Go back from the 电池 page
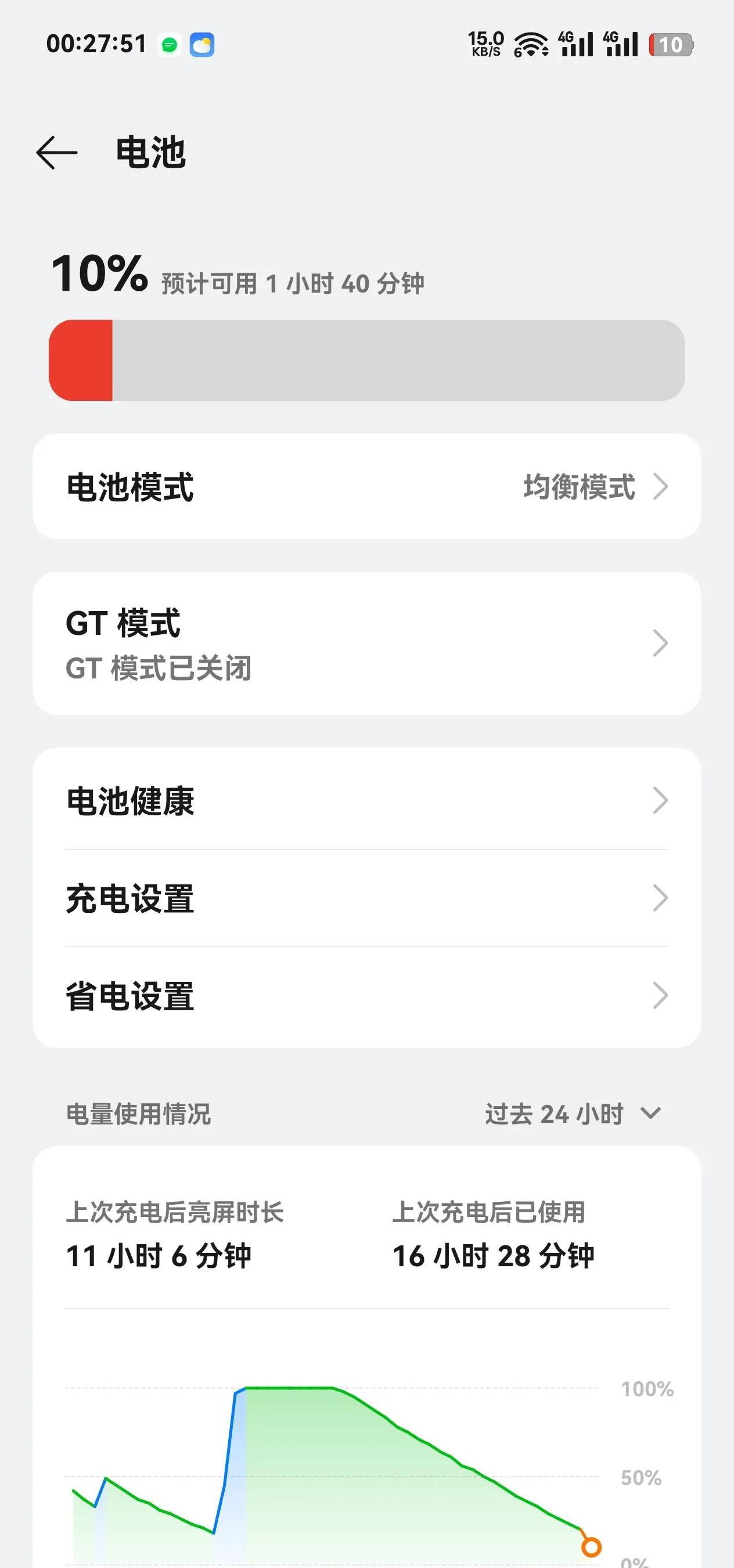 pyautogui.click(x=57, y=152)
